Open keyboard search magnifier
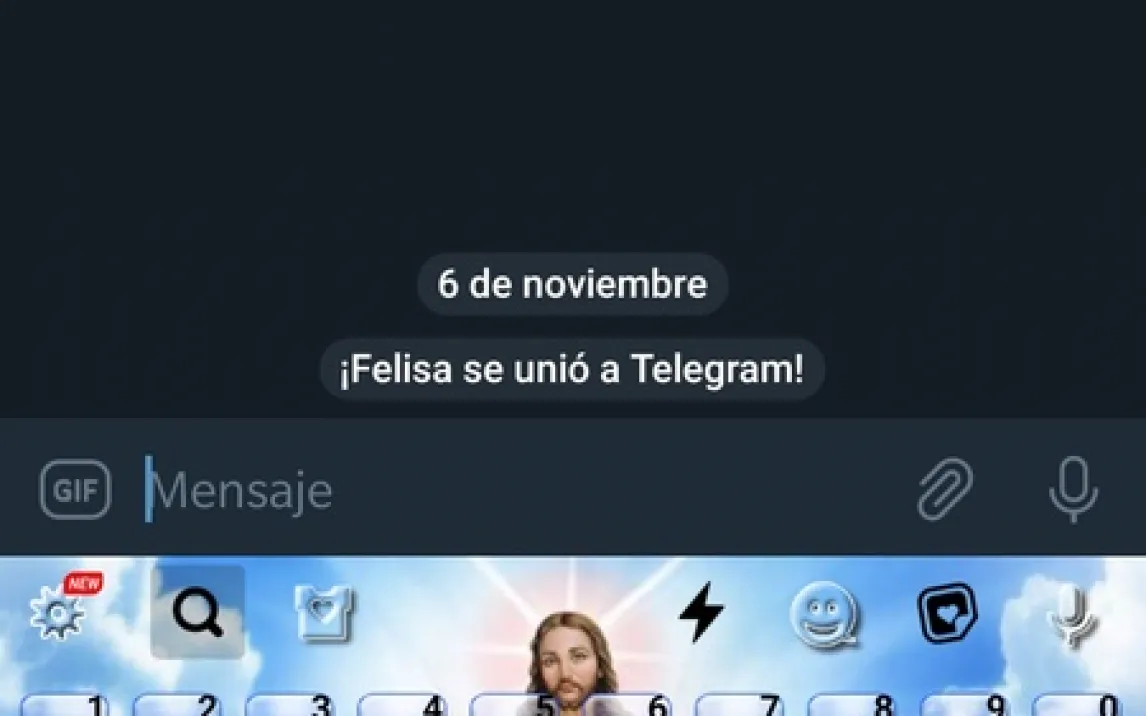This screenshot has height=716, width=1146. click(x=197, y=612)
